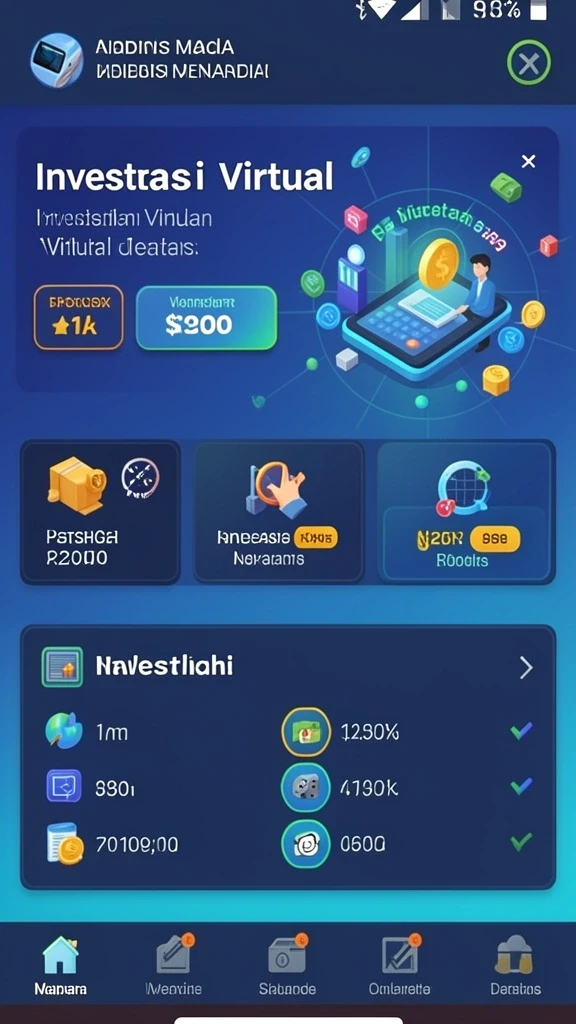Open the 4130k dice row
The height and width of the screenshot is (1024, 576).
pyautogui.click(x=408, y=788)
